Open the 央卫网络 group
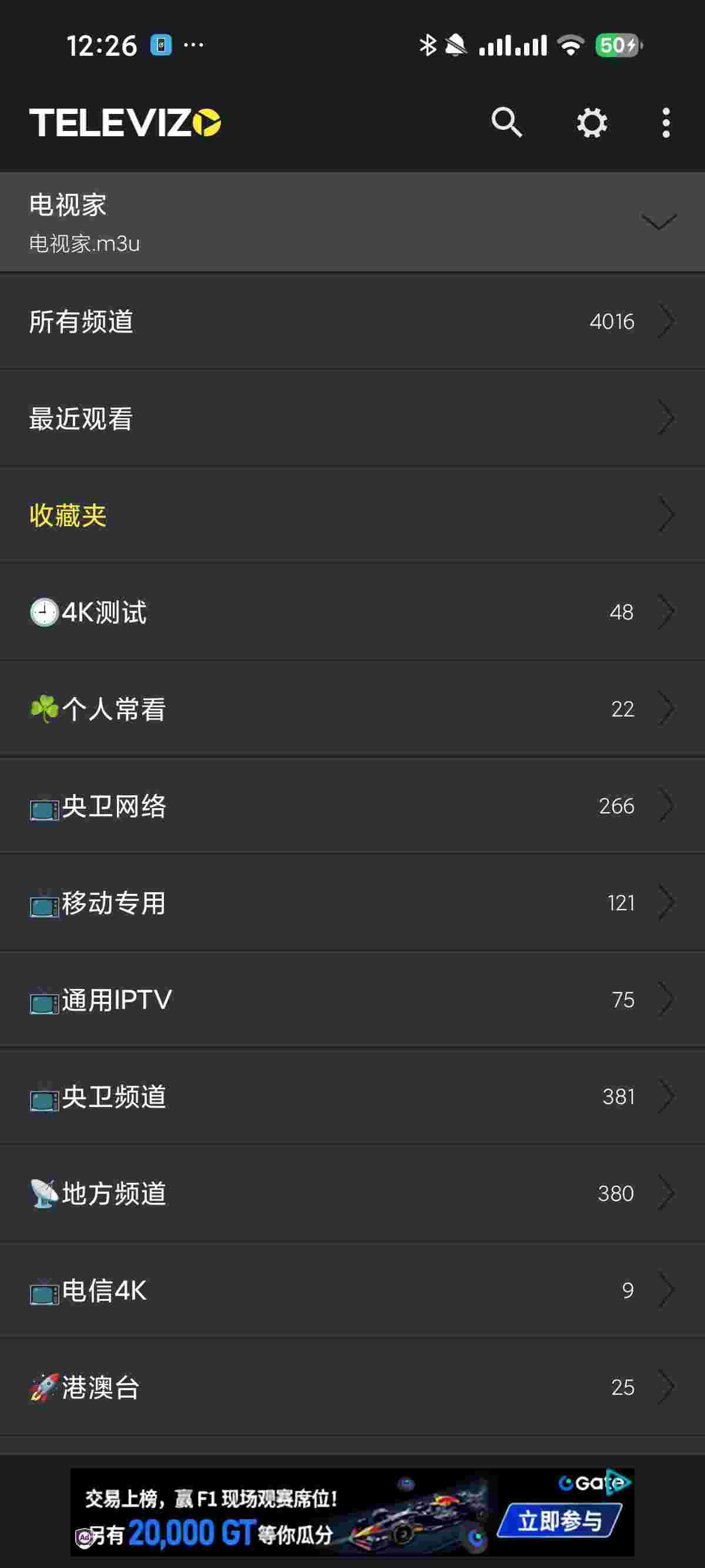The width and height of the screenshot is (705, 1568). tap(352, 805)
